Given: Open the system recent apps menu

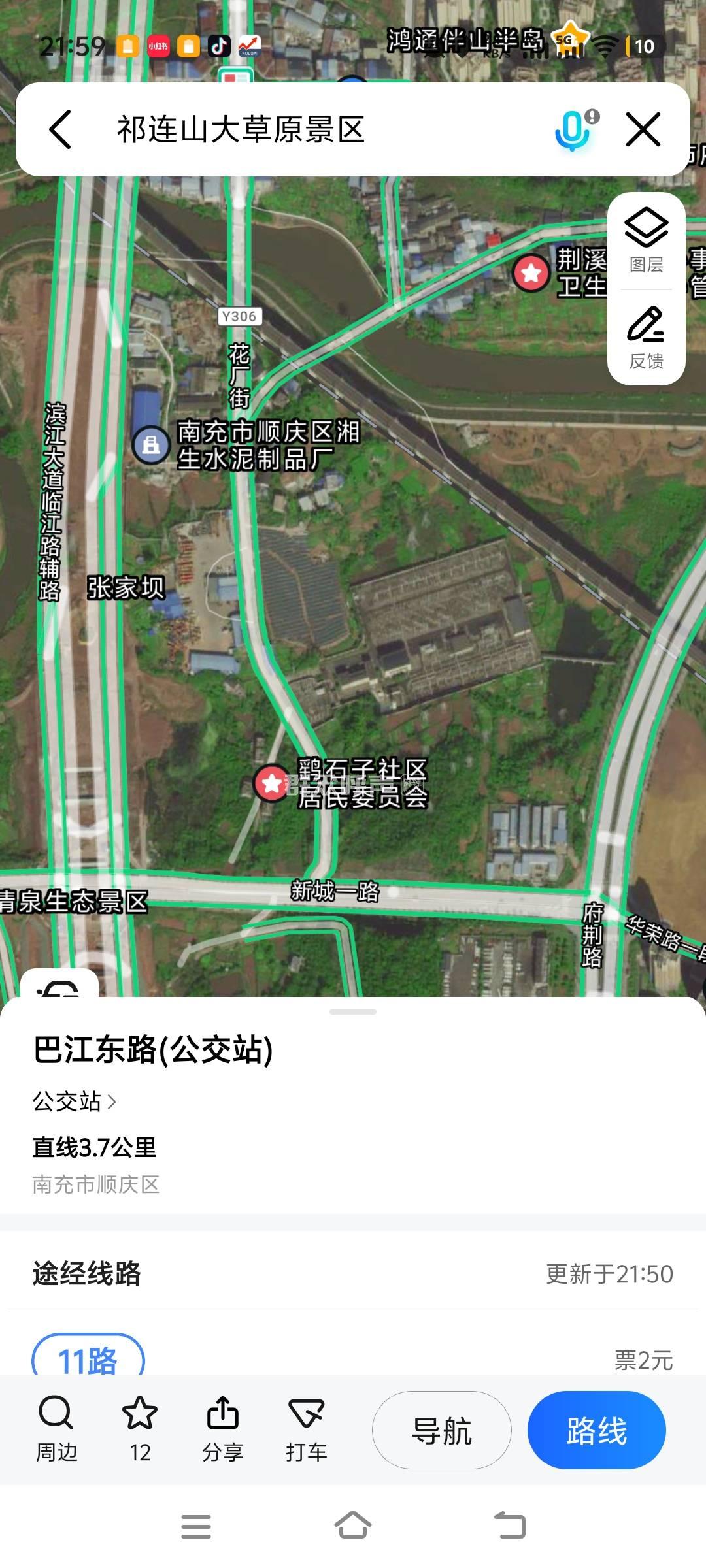Looking at the screenshot, I should click(196, 1526).
